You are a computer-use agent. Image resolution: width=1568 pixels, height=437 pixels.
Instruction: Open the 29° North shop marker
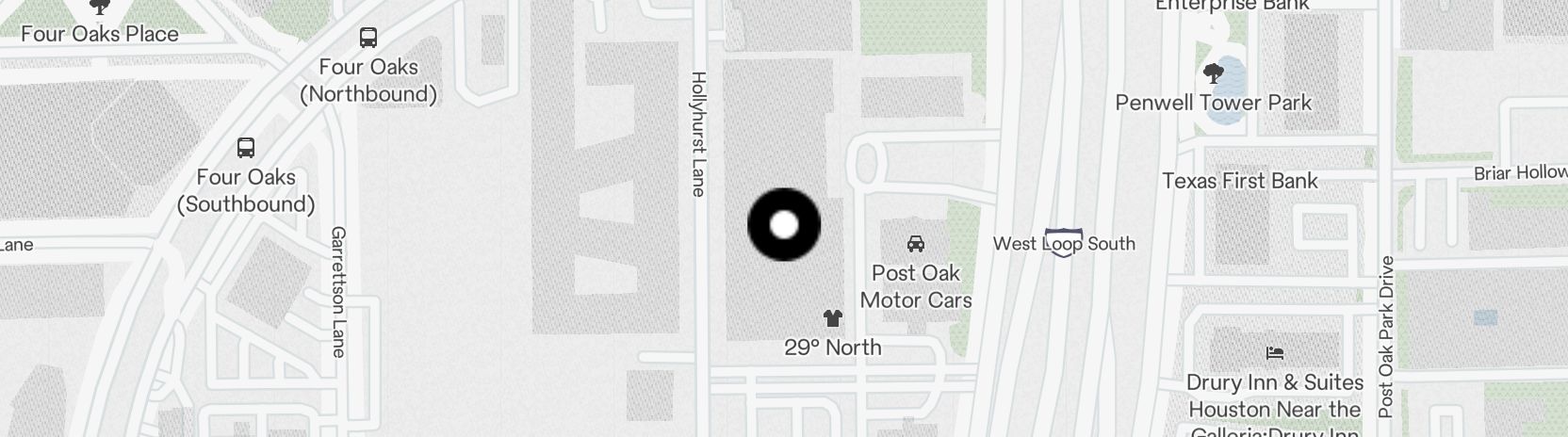[833, 319]
